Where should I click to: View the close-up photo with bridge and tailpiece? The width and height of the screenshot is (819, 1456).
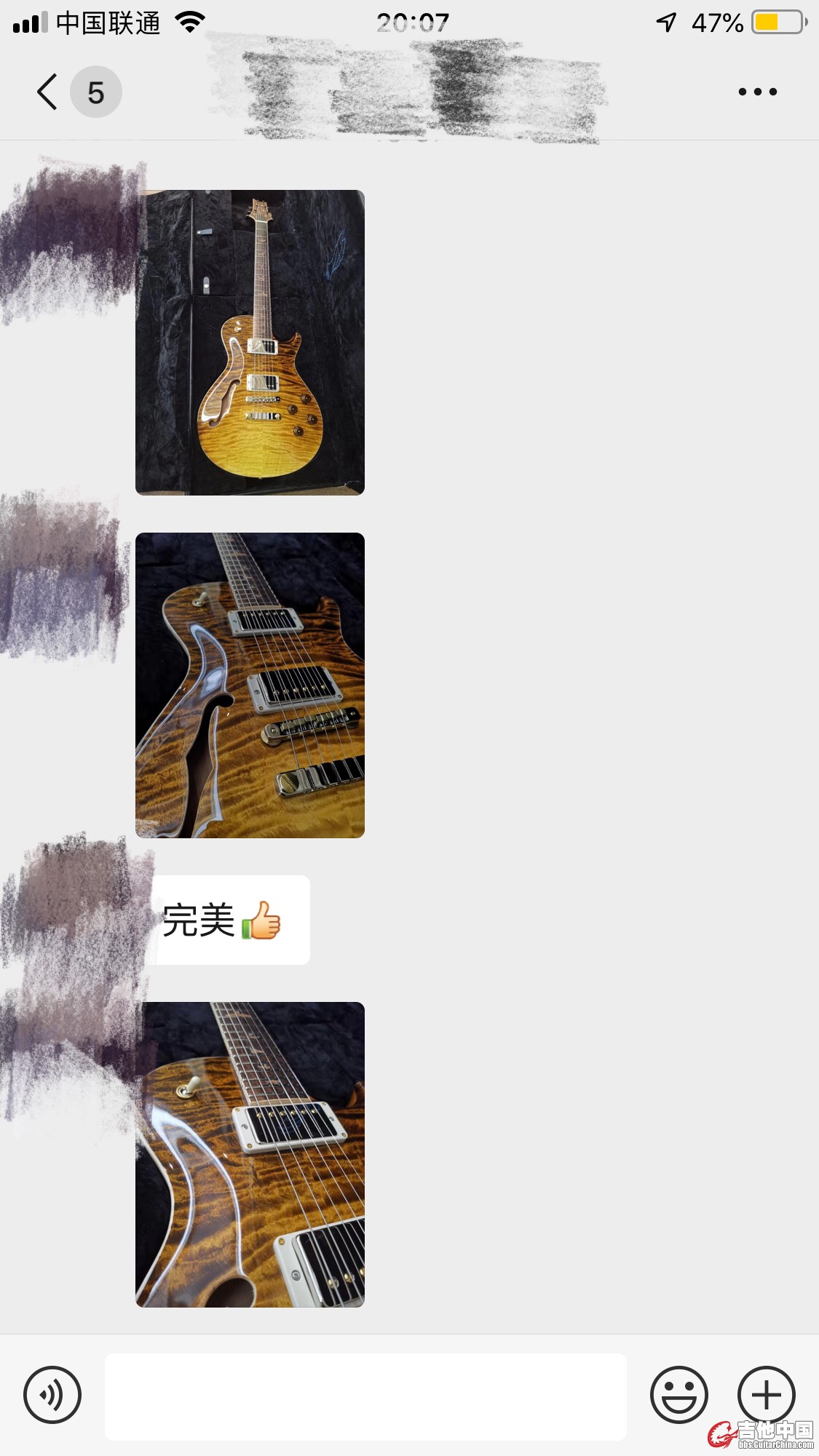tap(250, 685)
